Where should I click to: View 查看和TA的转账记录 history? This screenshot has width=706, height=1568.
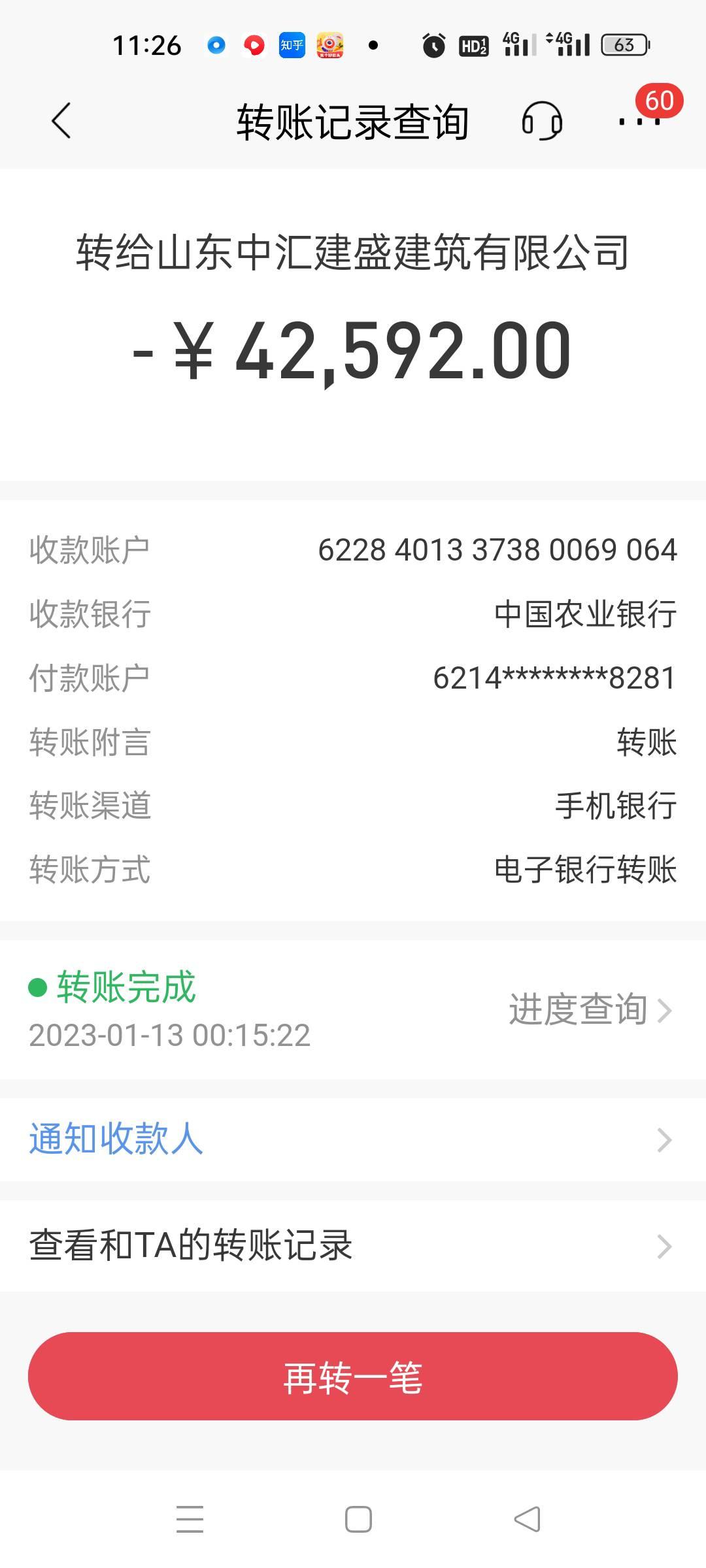(x=353, y=1245)
